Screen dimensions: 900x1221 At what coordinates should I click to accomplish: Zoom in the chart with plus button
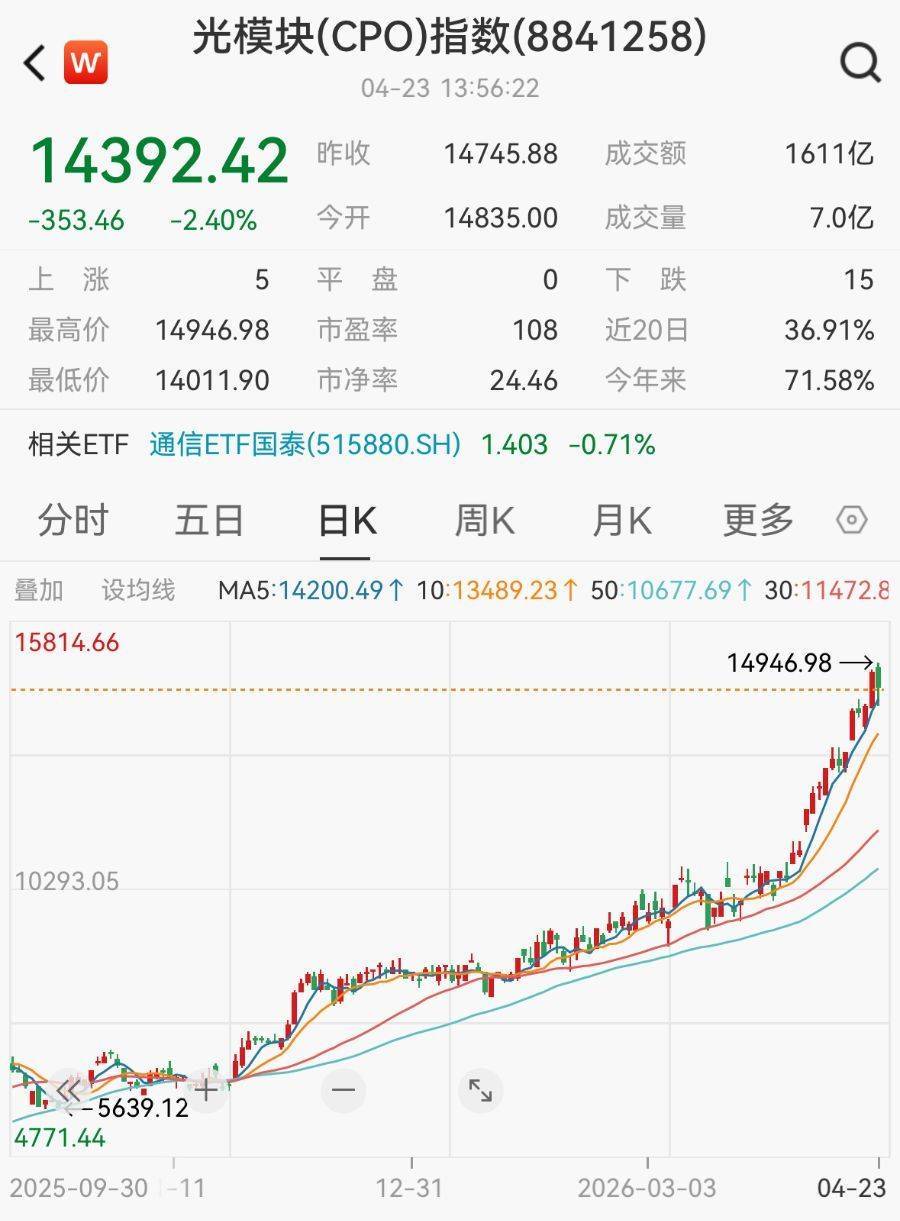pyautogui.click(x=206, y=1090)
